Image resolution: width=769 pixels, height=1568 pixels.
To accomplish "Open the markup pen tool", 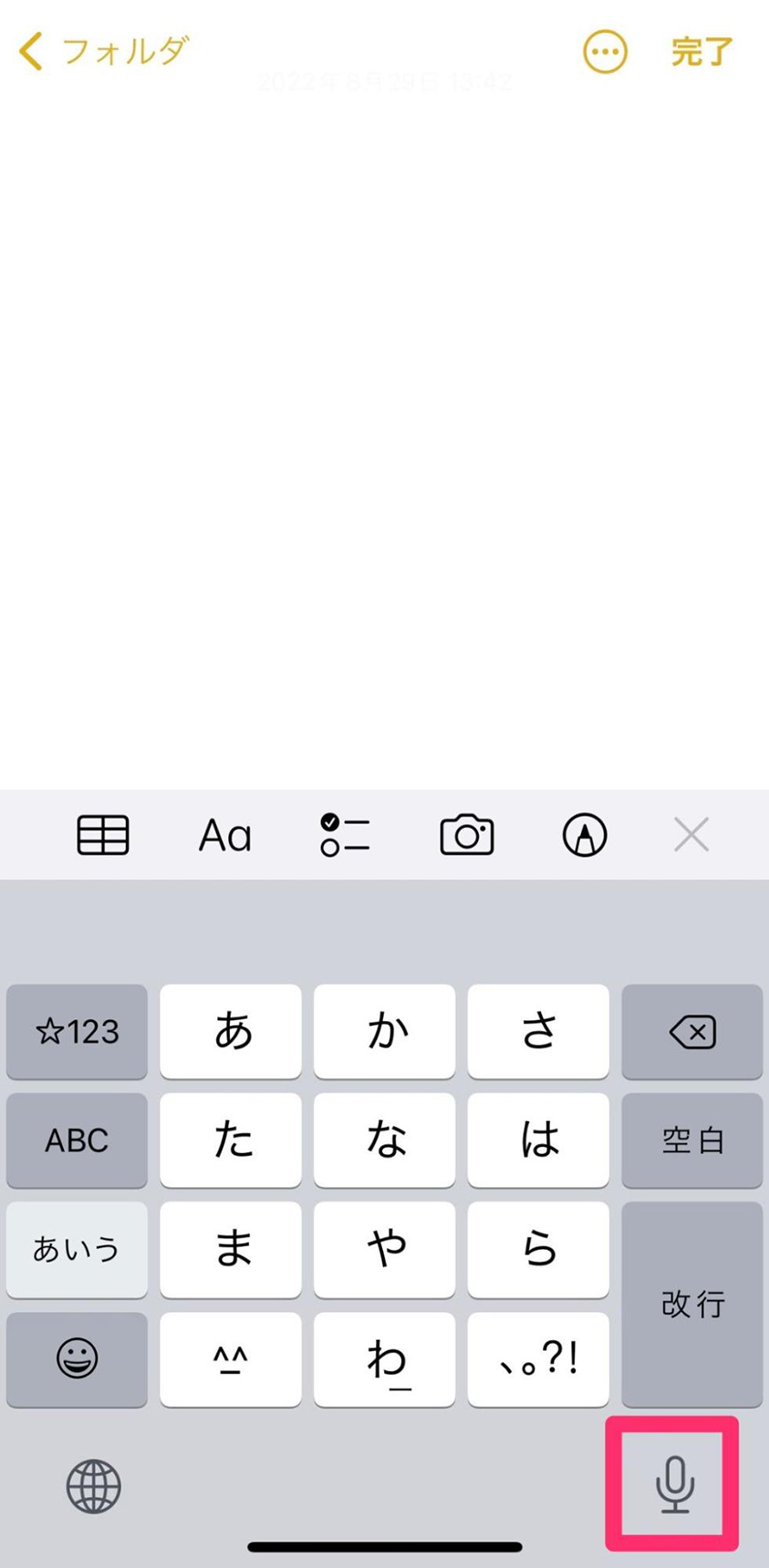I will click(584, 834).
